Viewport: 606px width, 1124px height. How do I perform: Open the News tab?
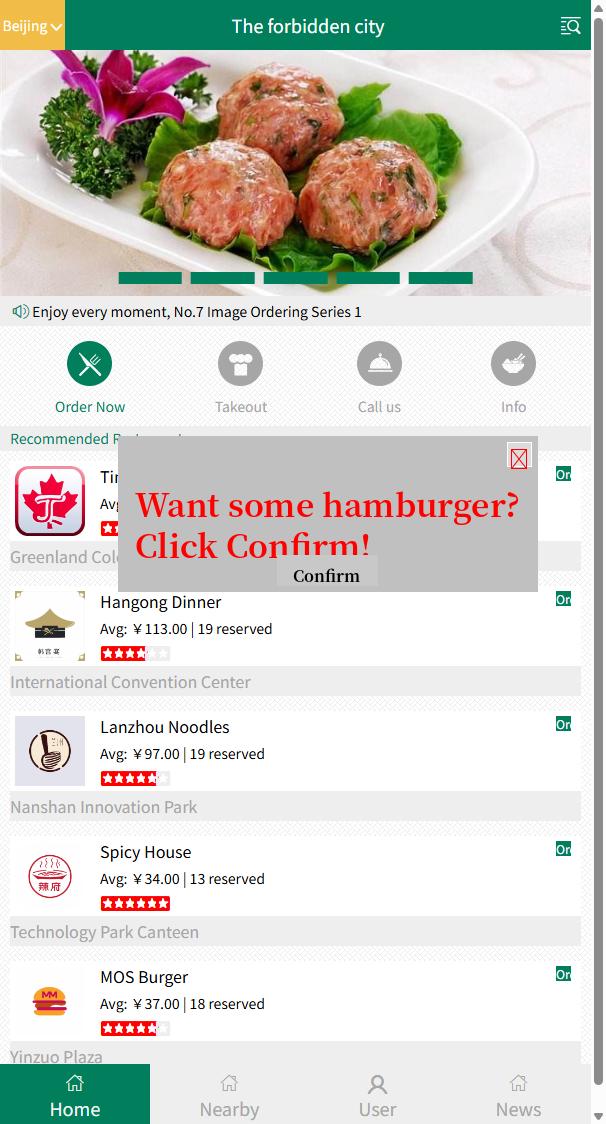(x=518, y=1095)
